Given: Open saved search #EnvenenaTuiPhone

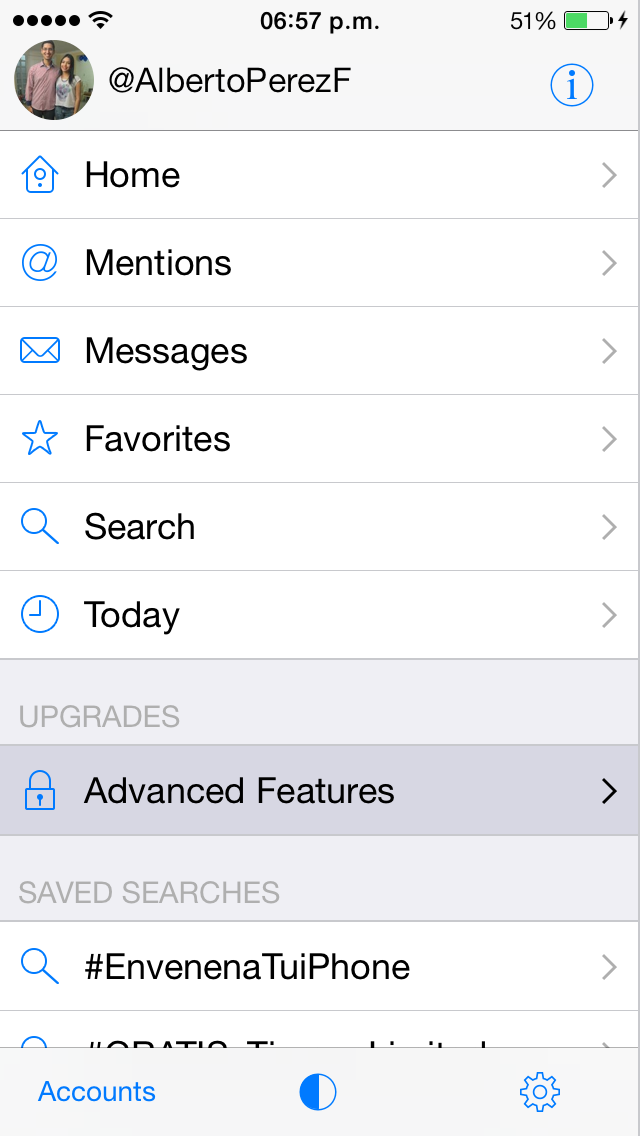Looking at the screenshot, I should tap(320, 967).
